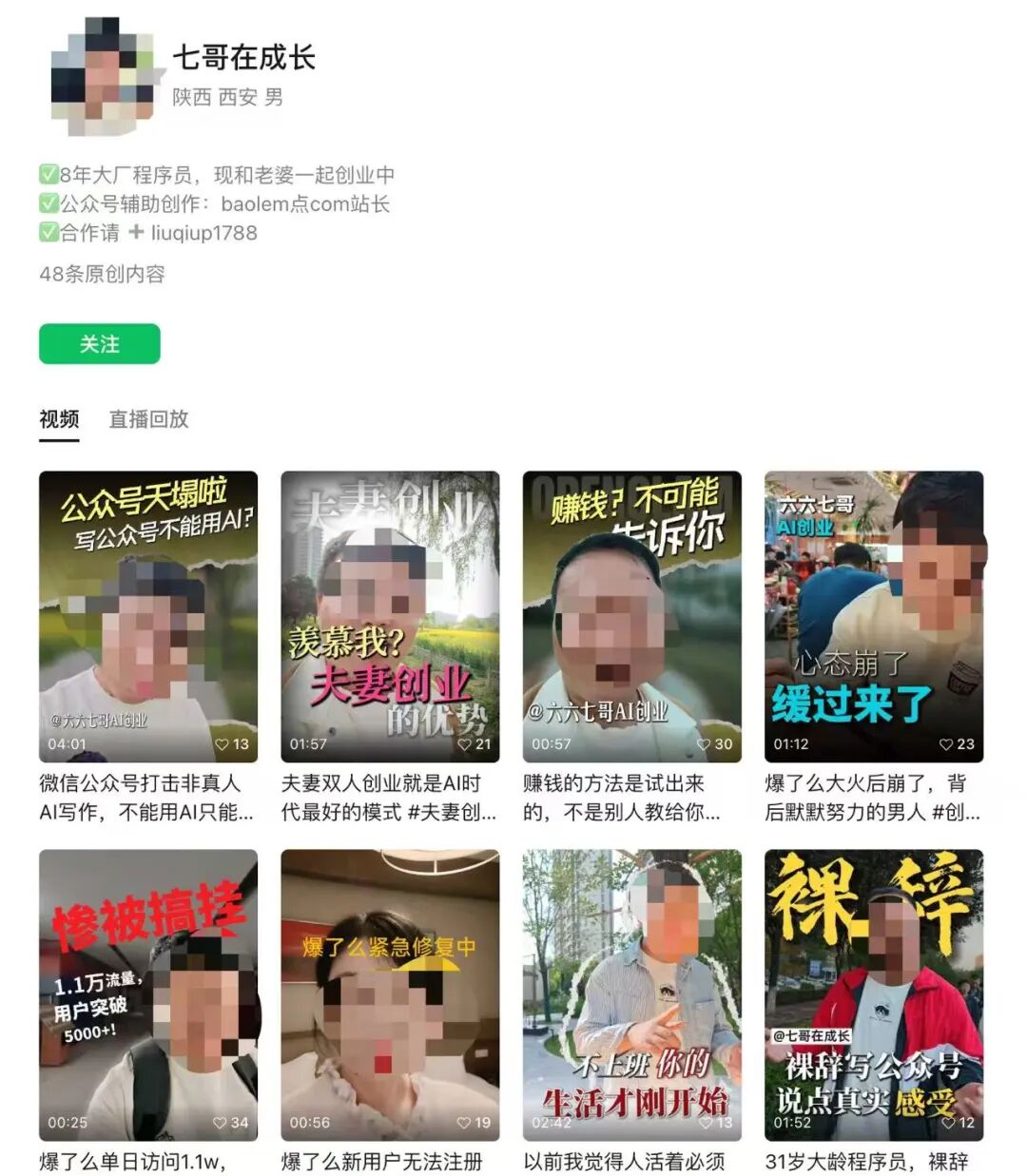The image size is (1027, 1176).
Task: Open video 微信公众号打击非真人AI写作
Action: [x=148, y=616]
